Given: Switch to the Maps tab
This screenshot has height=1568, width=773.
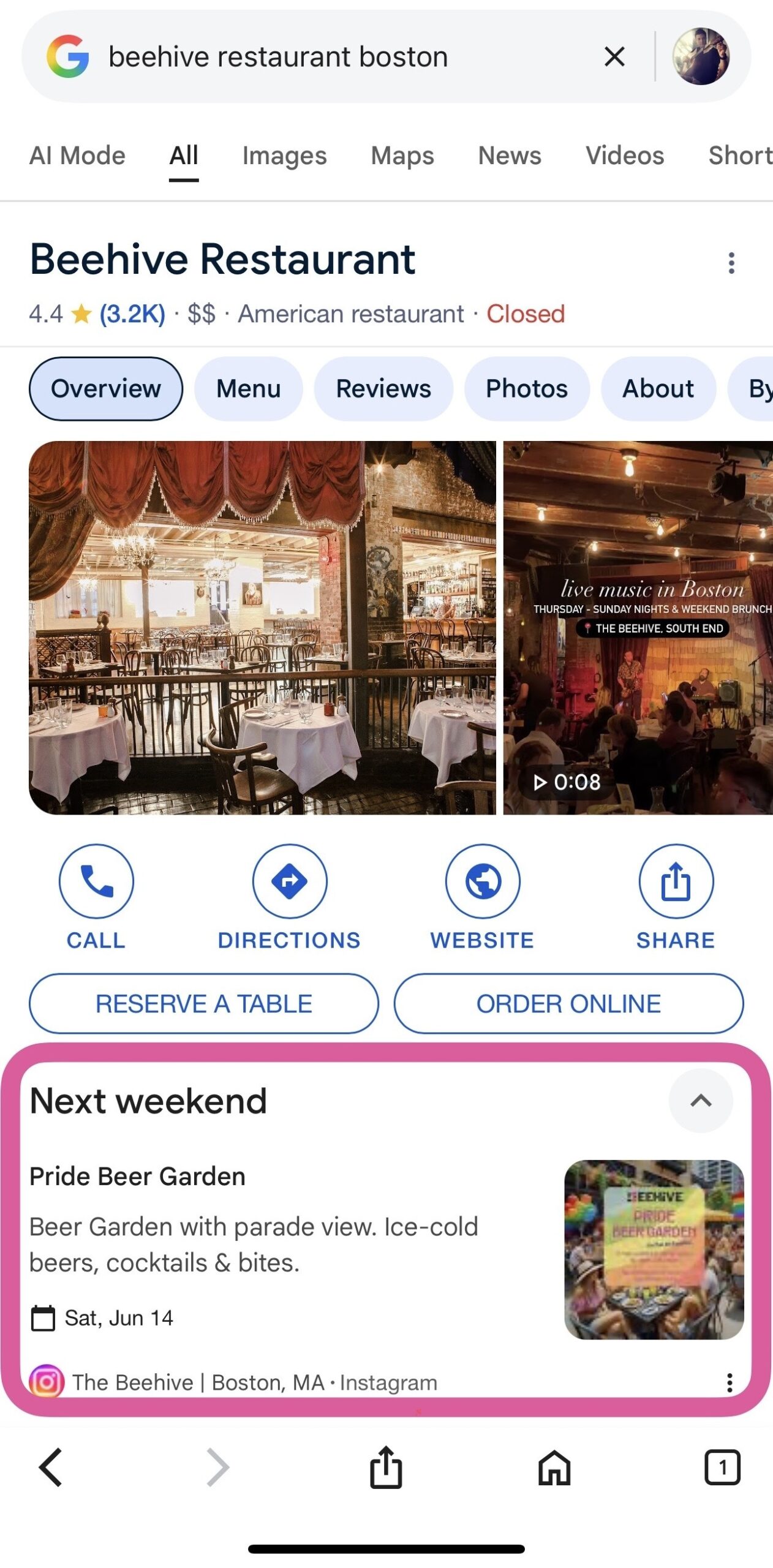Looking at the screenshot, I should tap(402, 156).
